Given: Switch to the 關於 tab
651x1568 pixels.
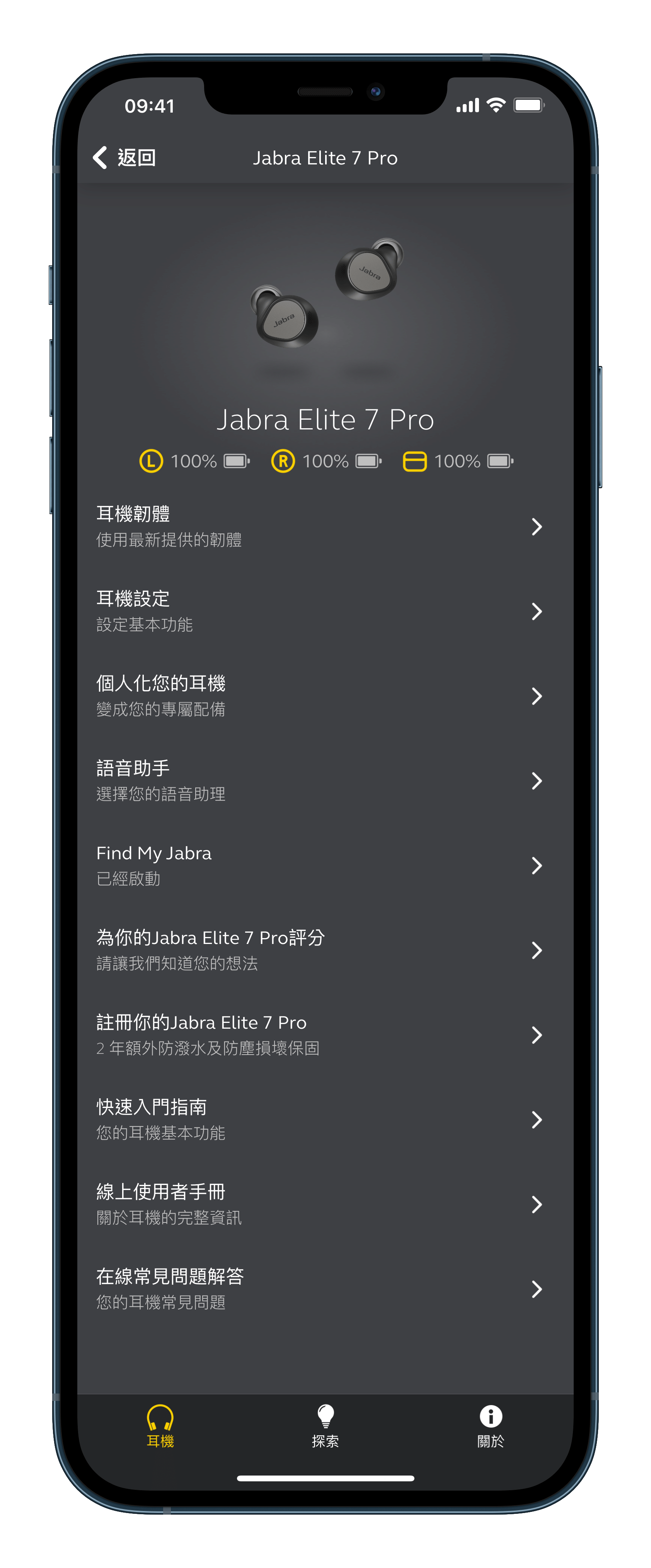Looking at the screenshot, I should tap(491, 1426).
